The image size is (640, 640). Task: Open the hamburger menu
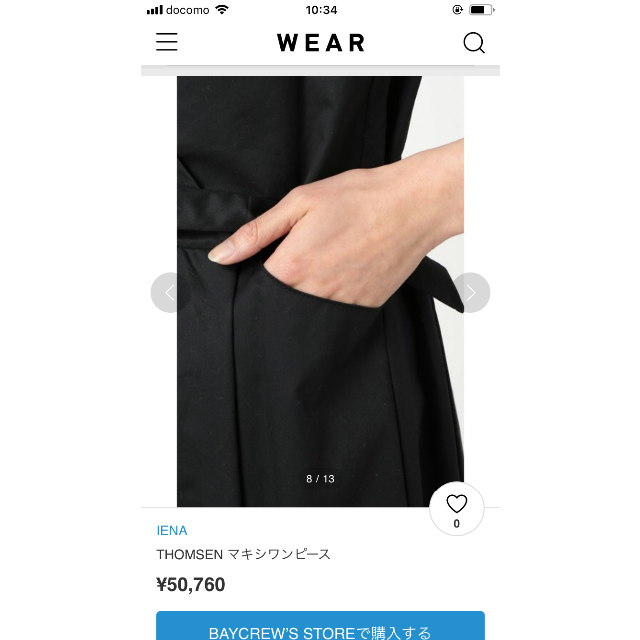(167, 42)
